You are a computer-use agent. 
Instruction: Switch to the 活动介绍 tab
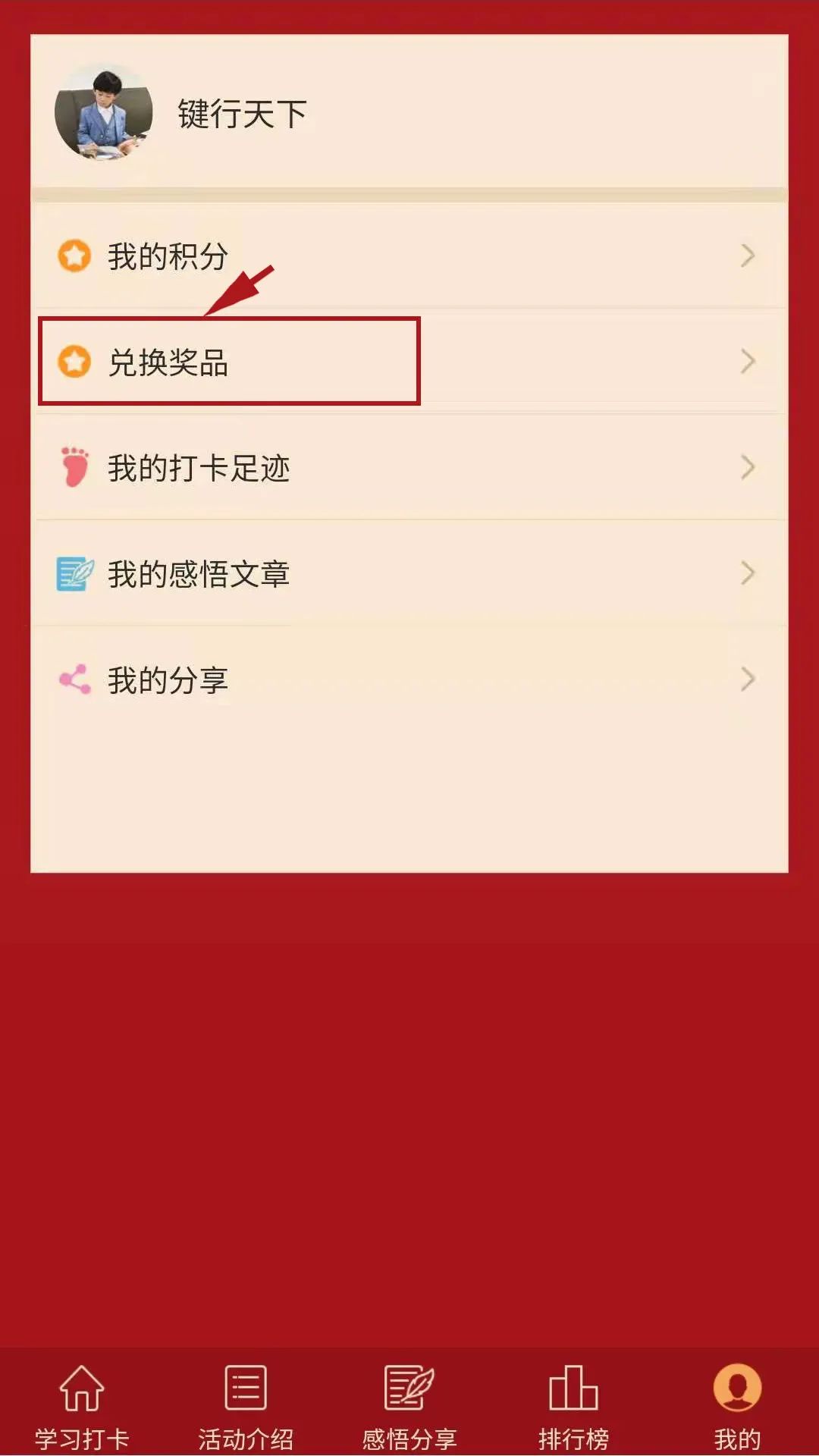pyautogui.click(x=246, y=1404)
